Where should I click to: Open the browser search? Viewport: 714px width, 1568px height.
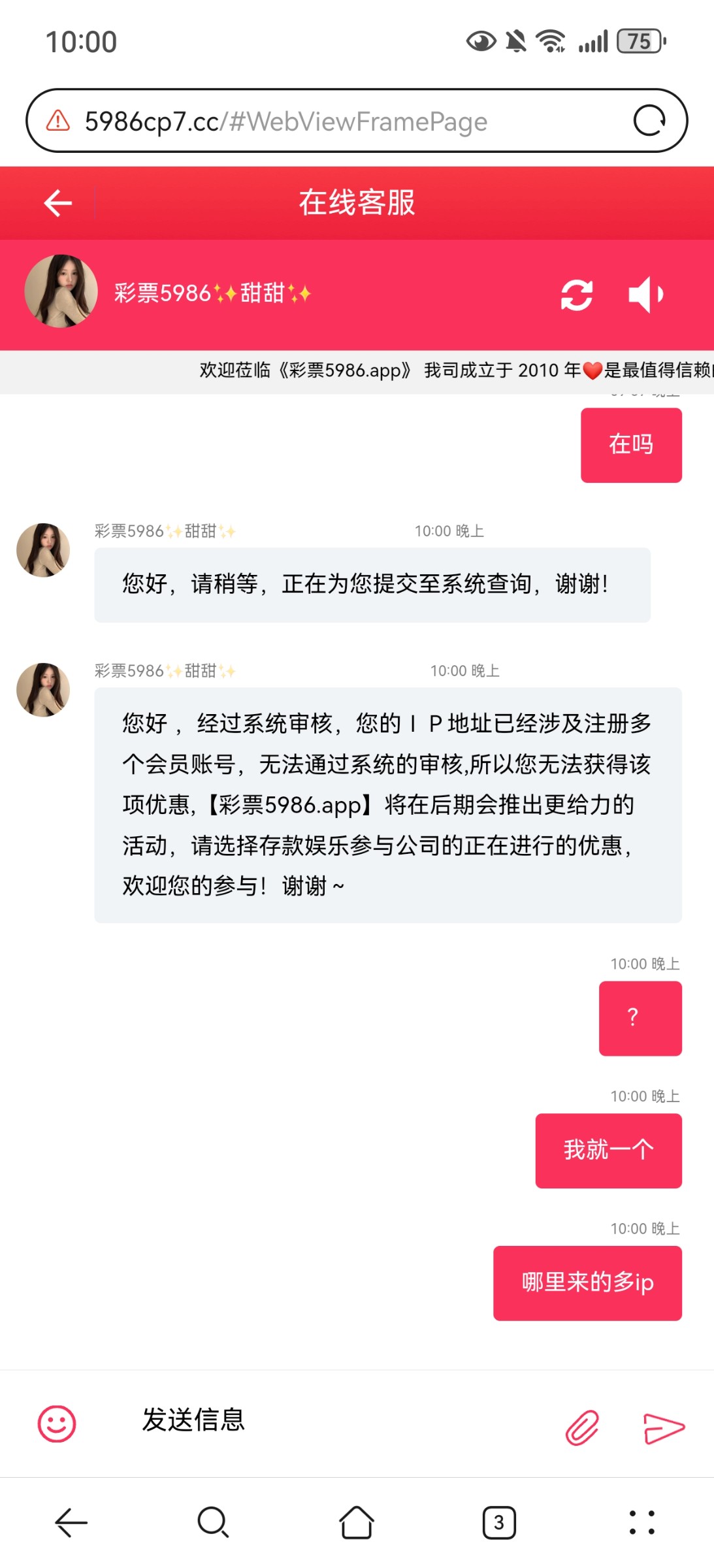click(x=213, y=1523)
